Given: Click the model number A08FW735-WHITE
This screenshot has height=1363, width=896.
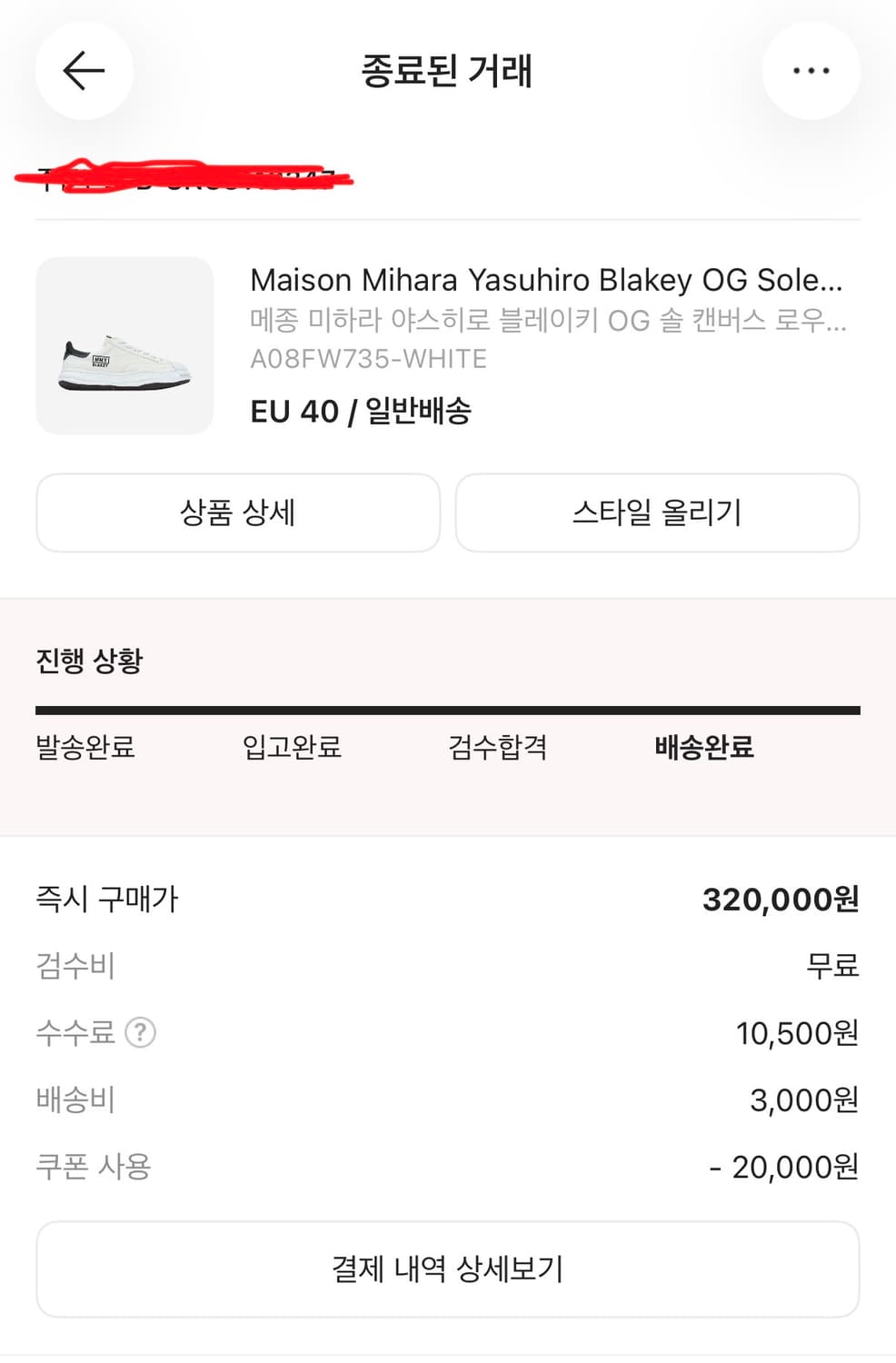Looking at the screenshot, I should click(369, 358).
